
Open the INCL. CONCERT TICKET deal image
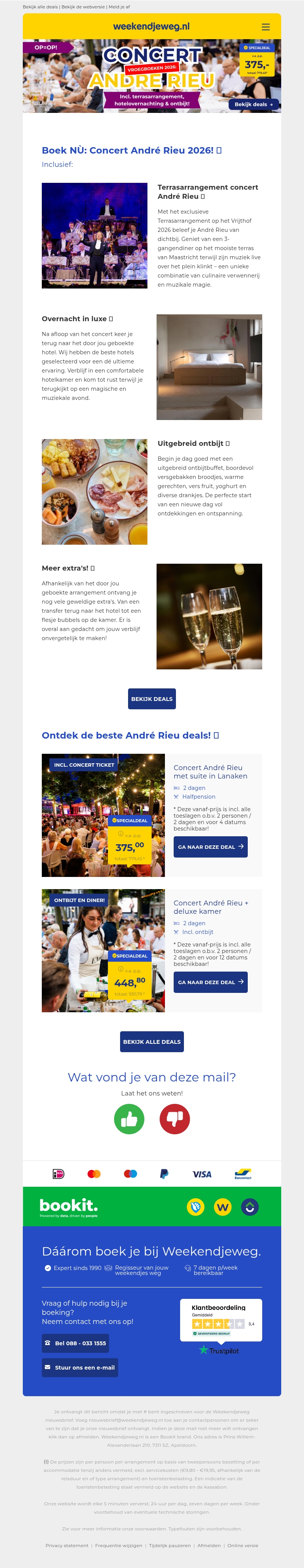click(x=103, y=816)
